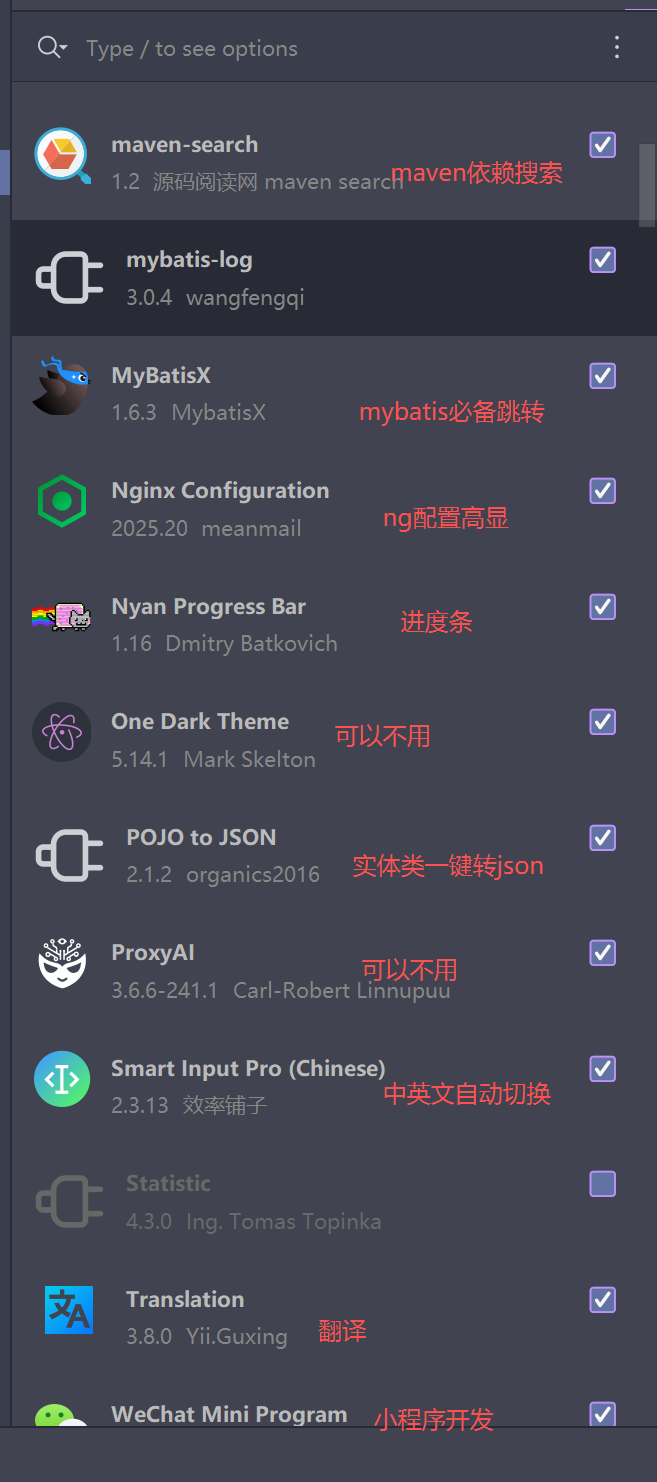Open the search options dropdown magnifier

click(x=51, y=48)
